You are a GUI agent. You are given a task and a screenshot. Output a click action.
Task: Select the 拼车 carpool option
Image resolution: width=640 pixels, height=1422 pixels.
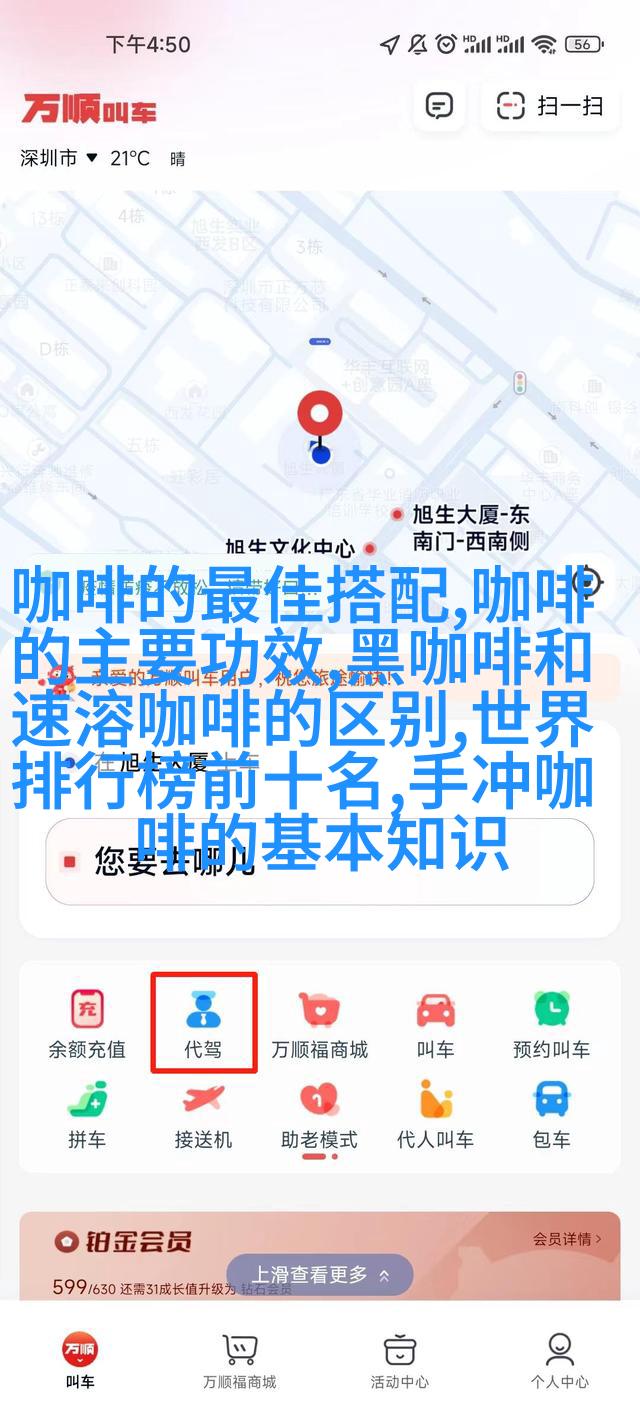(x=87, y=1114)
